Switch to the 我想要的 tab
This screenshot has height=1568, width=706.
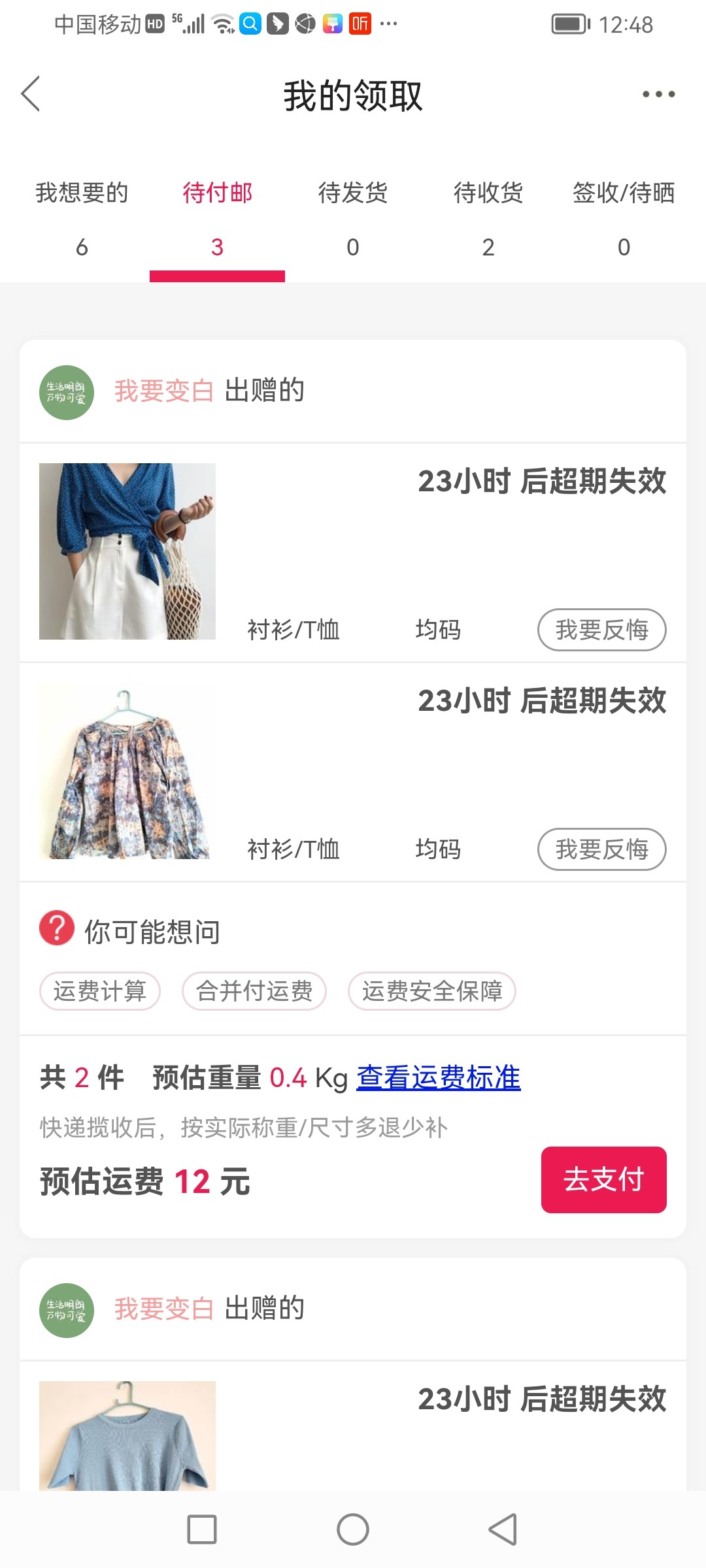point(82,218)
